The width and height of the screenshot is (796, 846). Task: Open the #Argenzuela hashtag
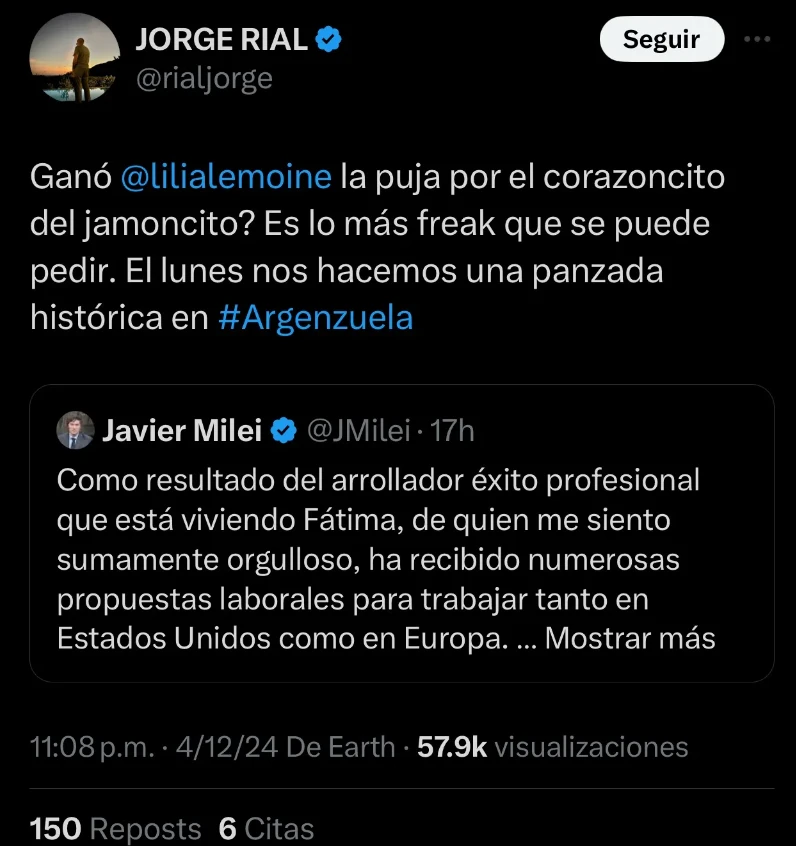pos(314,318)
